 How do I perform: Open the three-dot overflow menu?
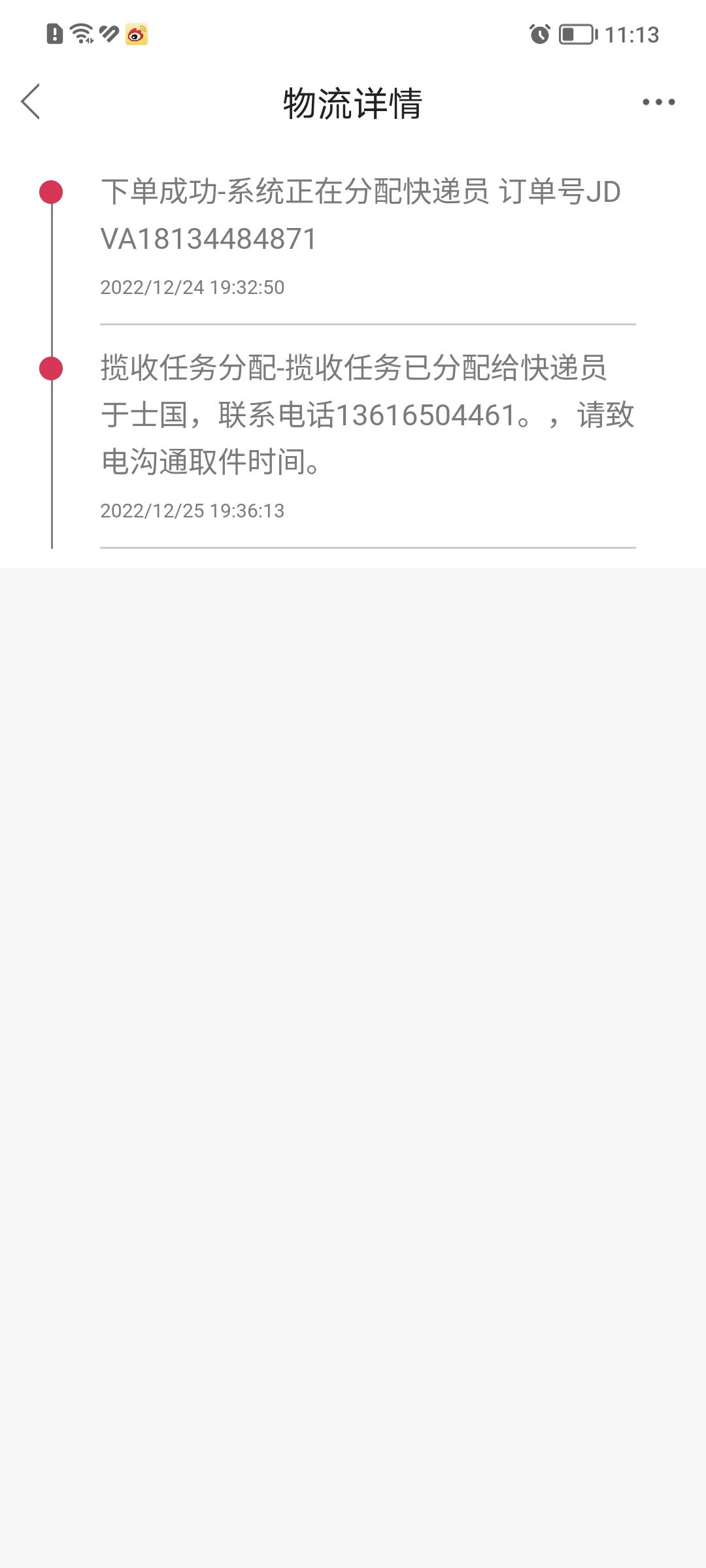[x=658, y=102]
